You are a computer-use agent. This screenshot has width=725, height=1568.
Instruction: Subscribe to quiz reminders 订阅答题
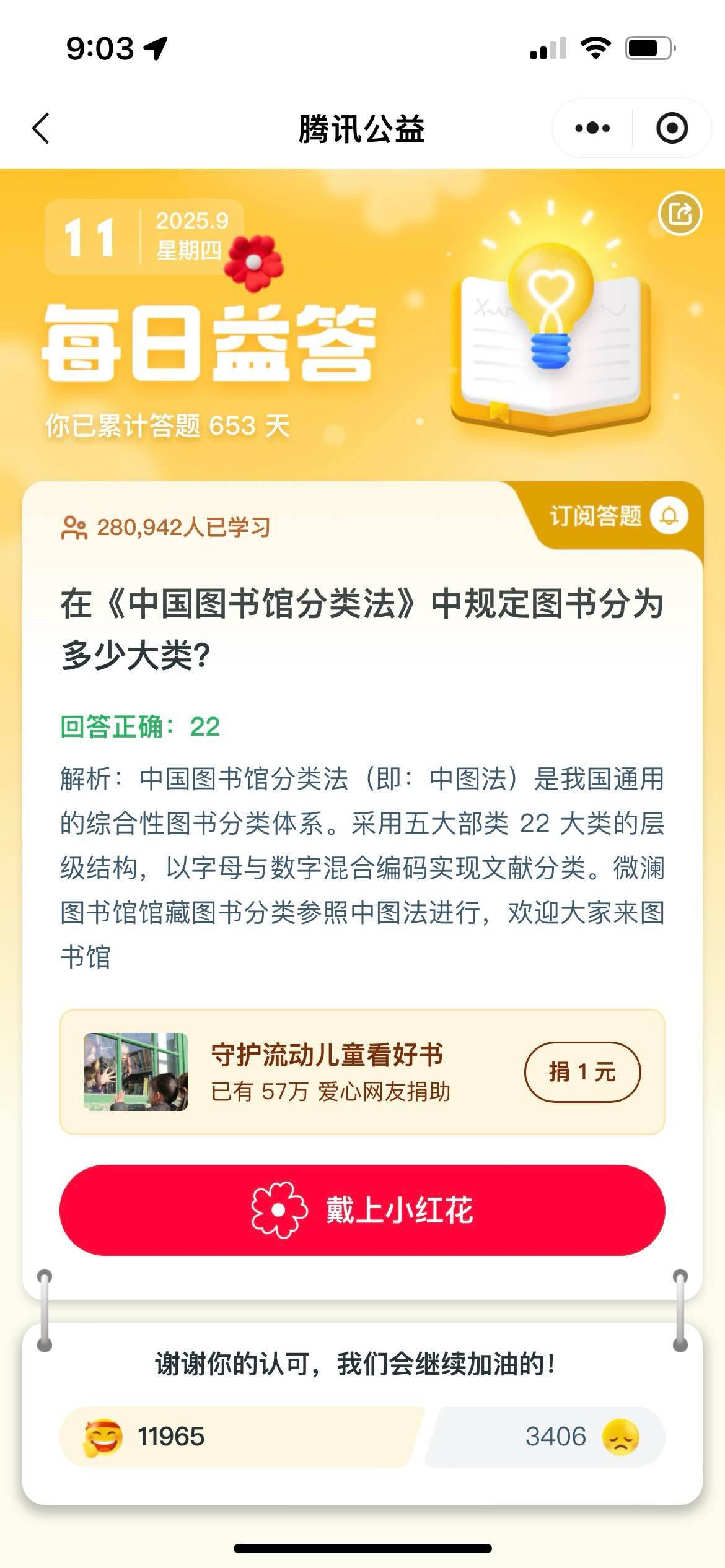point(617,516)
